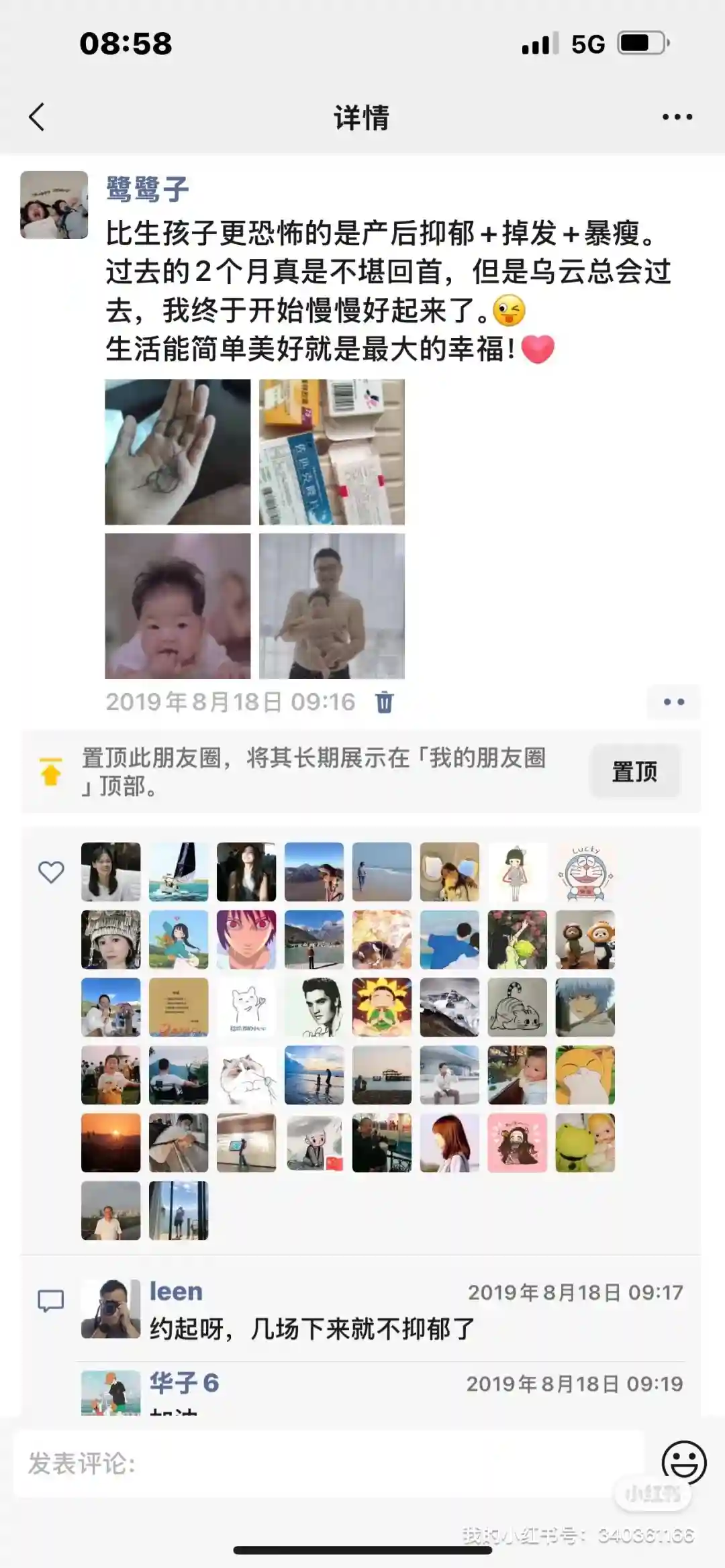Open the Doraemon avatar in likes
725x1568 pixels.
point(585,872)
